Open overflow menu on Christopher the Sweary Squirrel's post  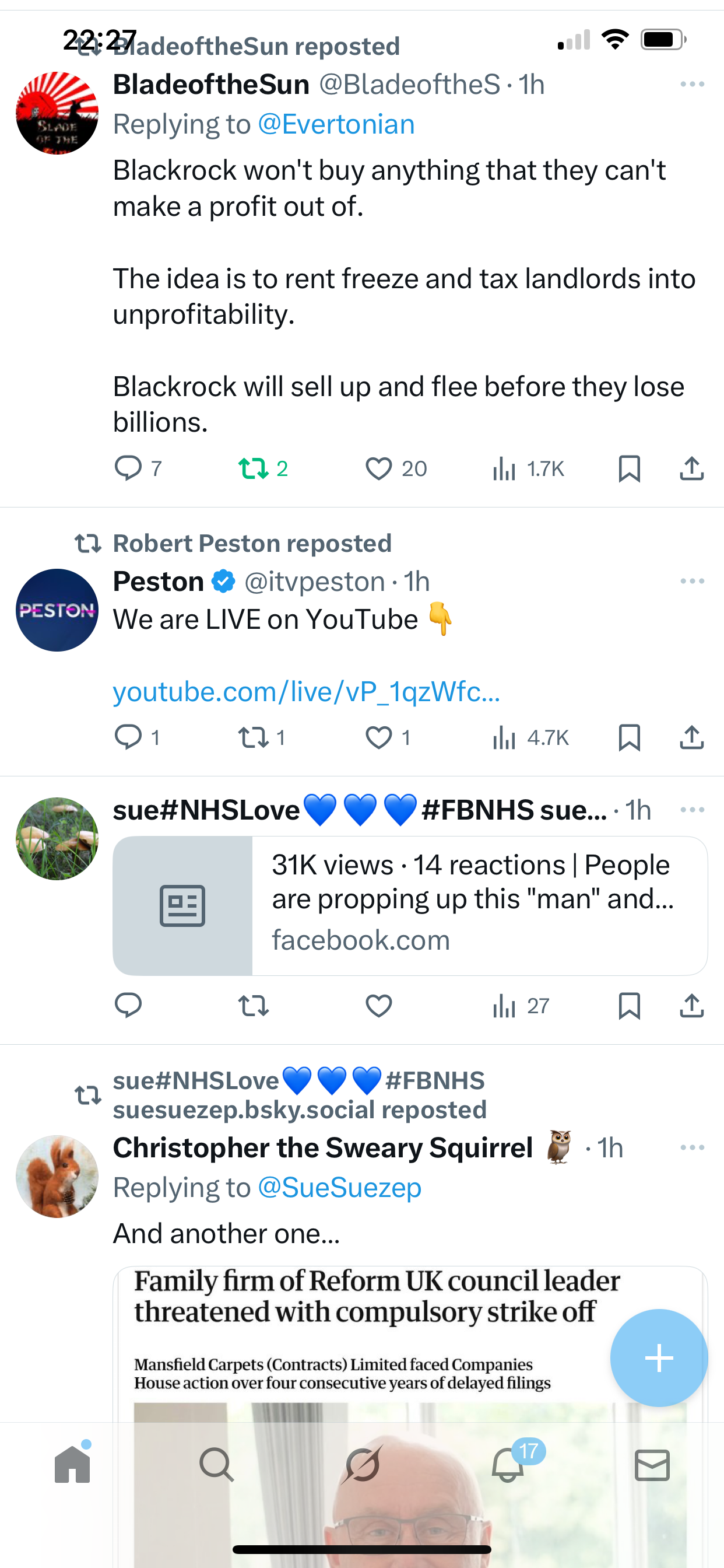pyautogui.click(x=692, y=1148)
